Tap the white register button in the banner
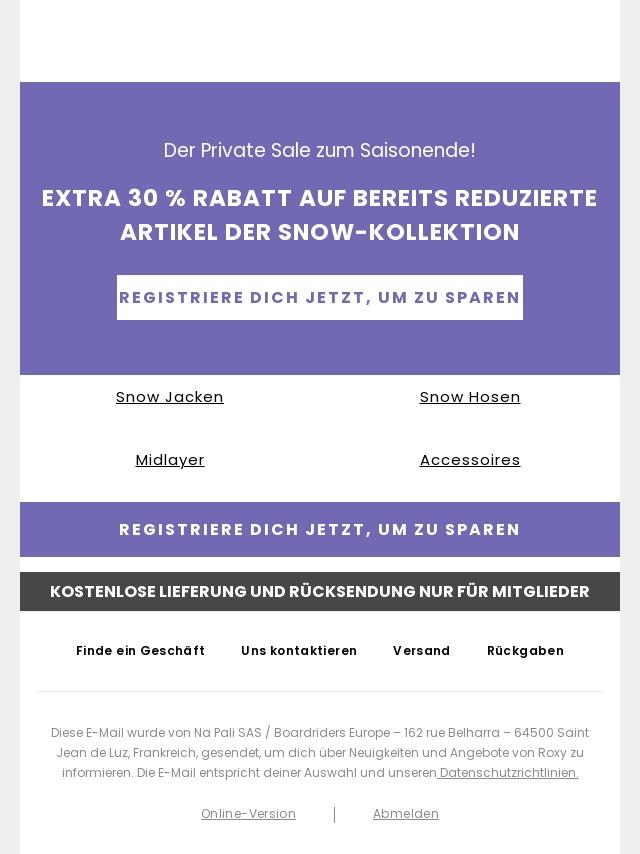Screen dimensions: 640x854 pyautogui.click(x=320, y=298)
